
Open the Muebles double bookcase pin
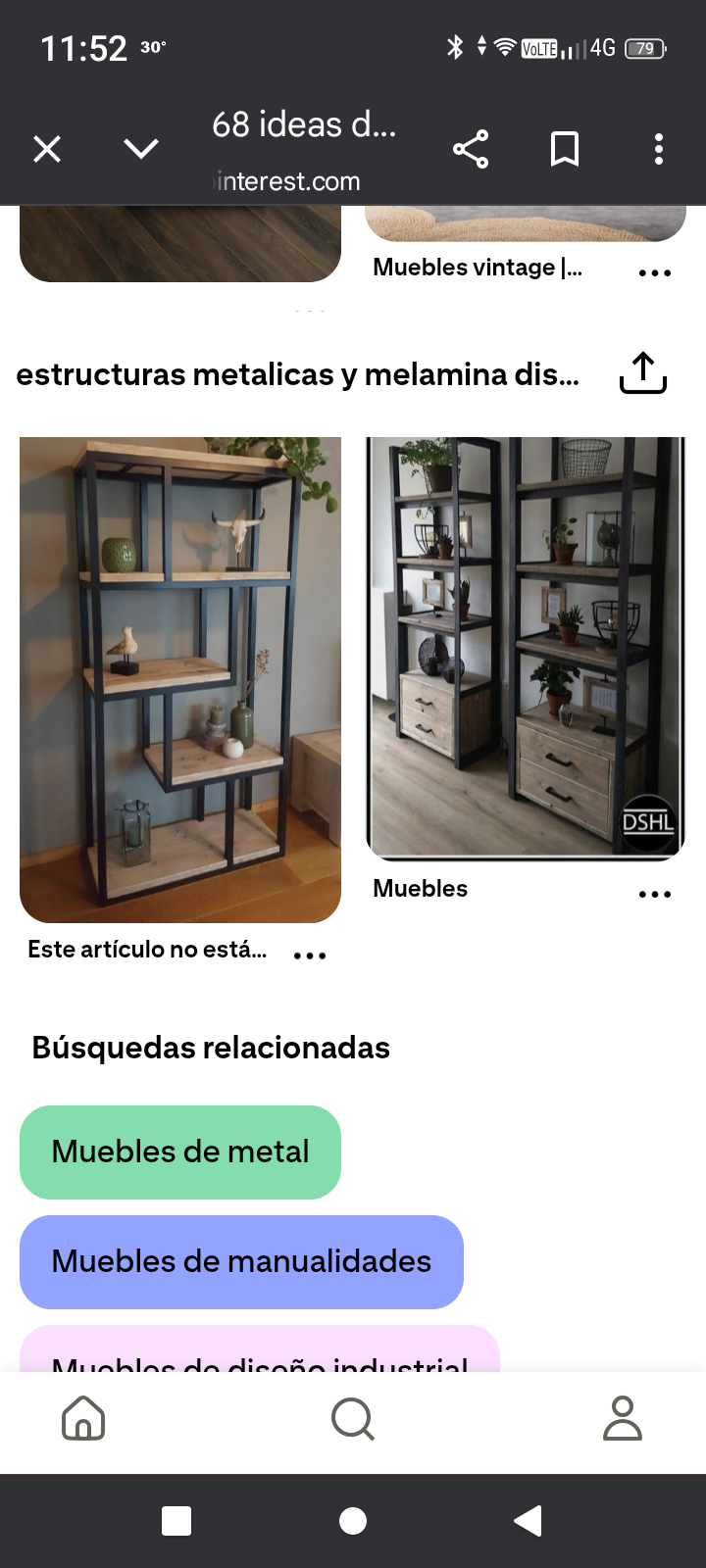[x=526, y=647]
